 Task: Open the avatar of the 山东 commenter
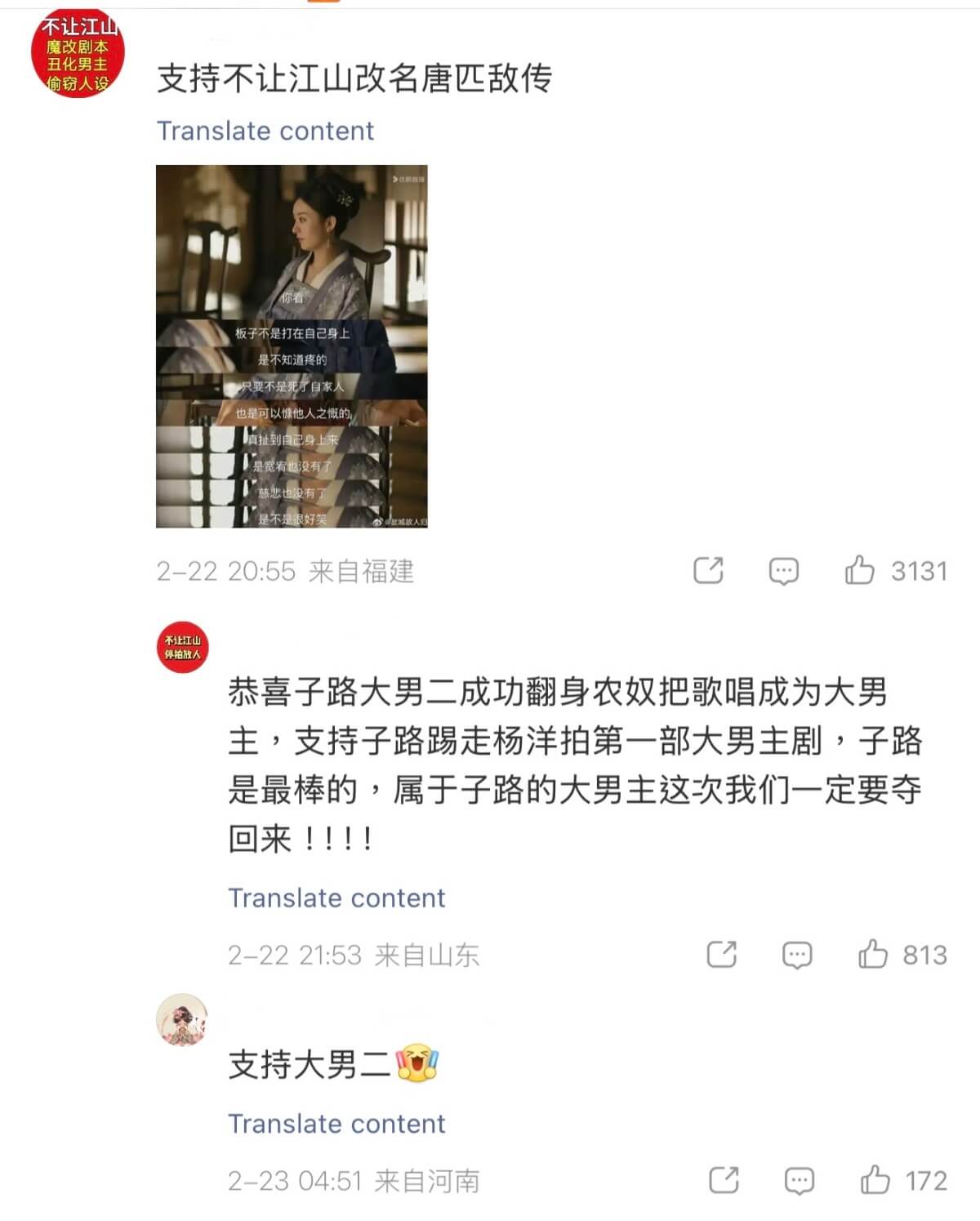pyautogui.click(x=182, y=646)
